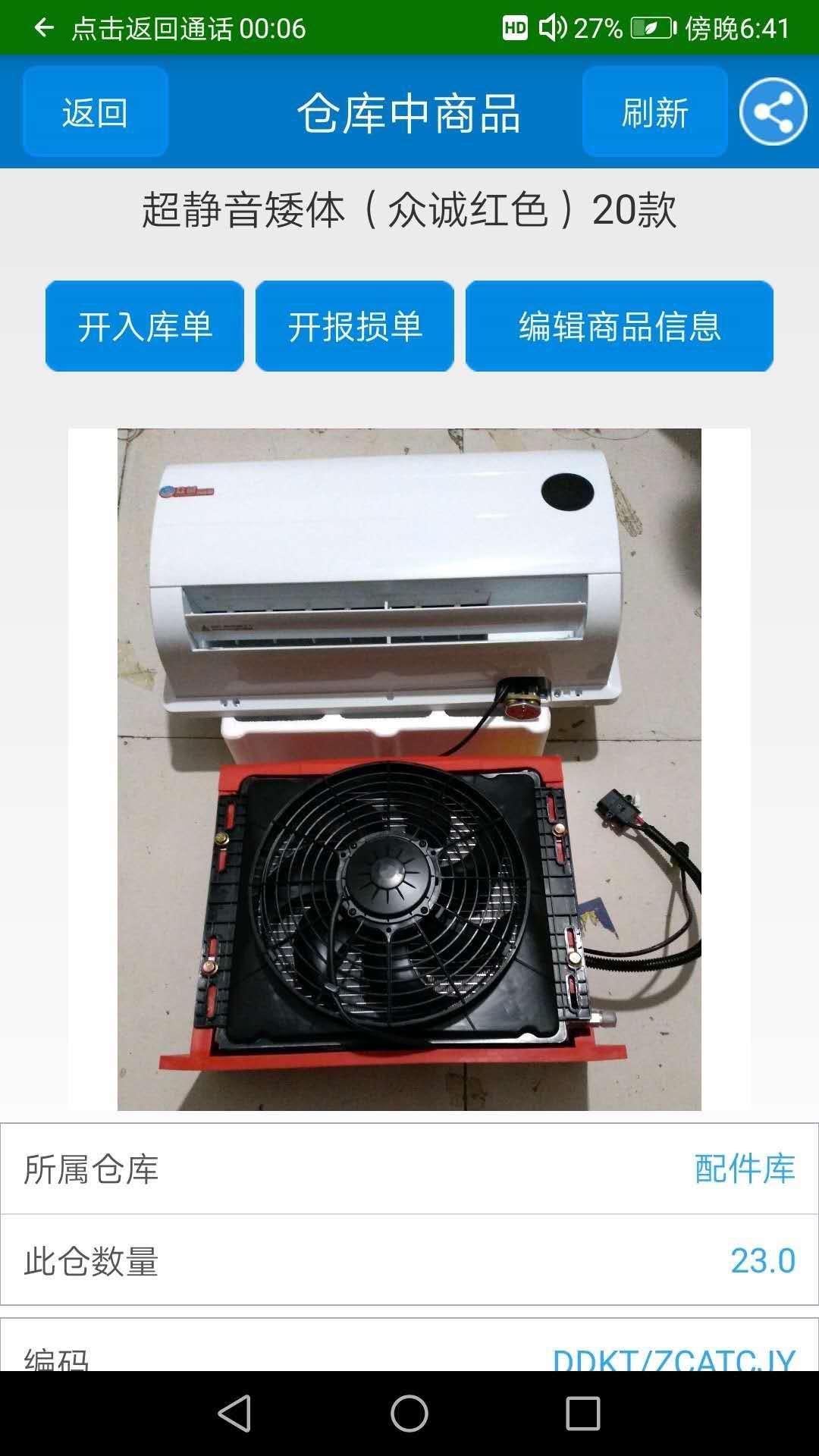Tap the 返回 button in the header

95,112
